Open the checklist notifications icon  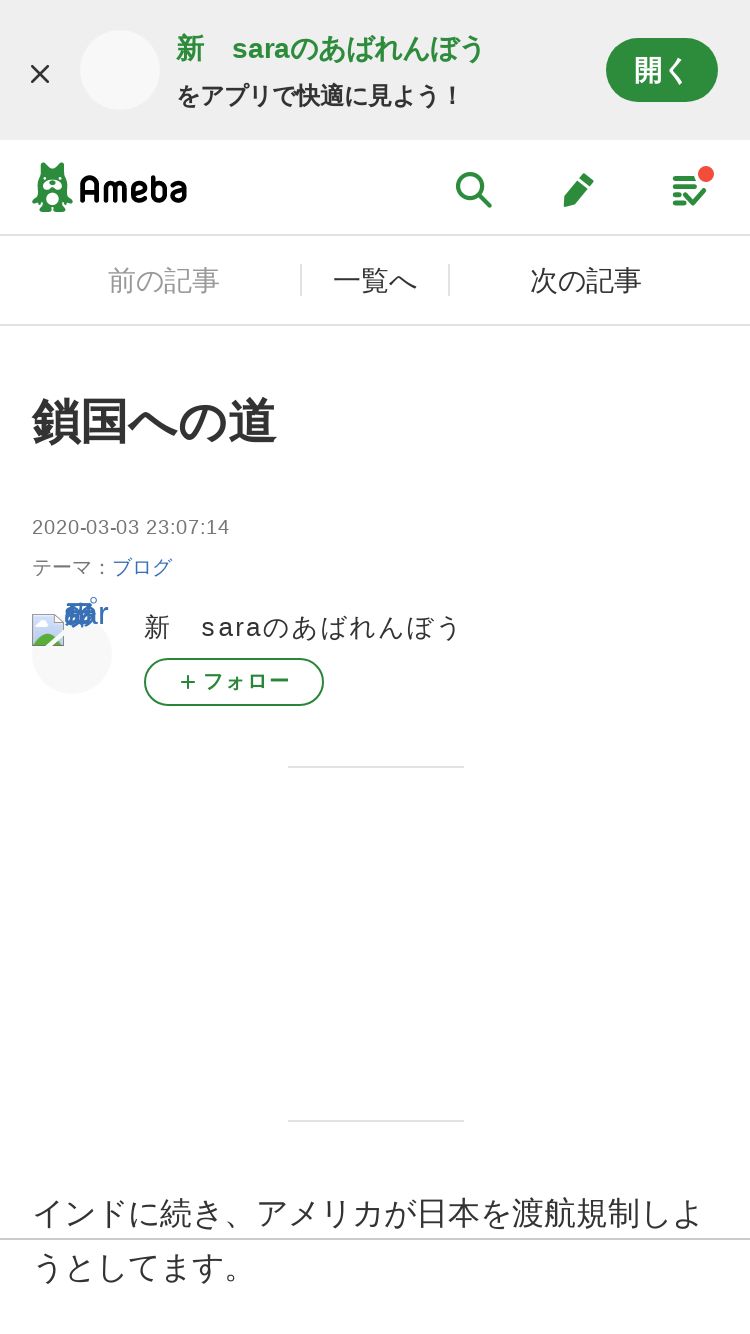point(689,187)
